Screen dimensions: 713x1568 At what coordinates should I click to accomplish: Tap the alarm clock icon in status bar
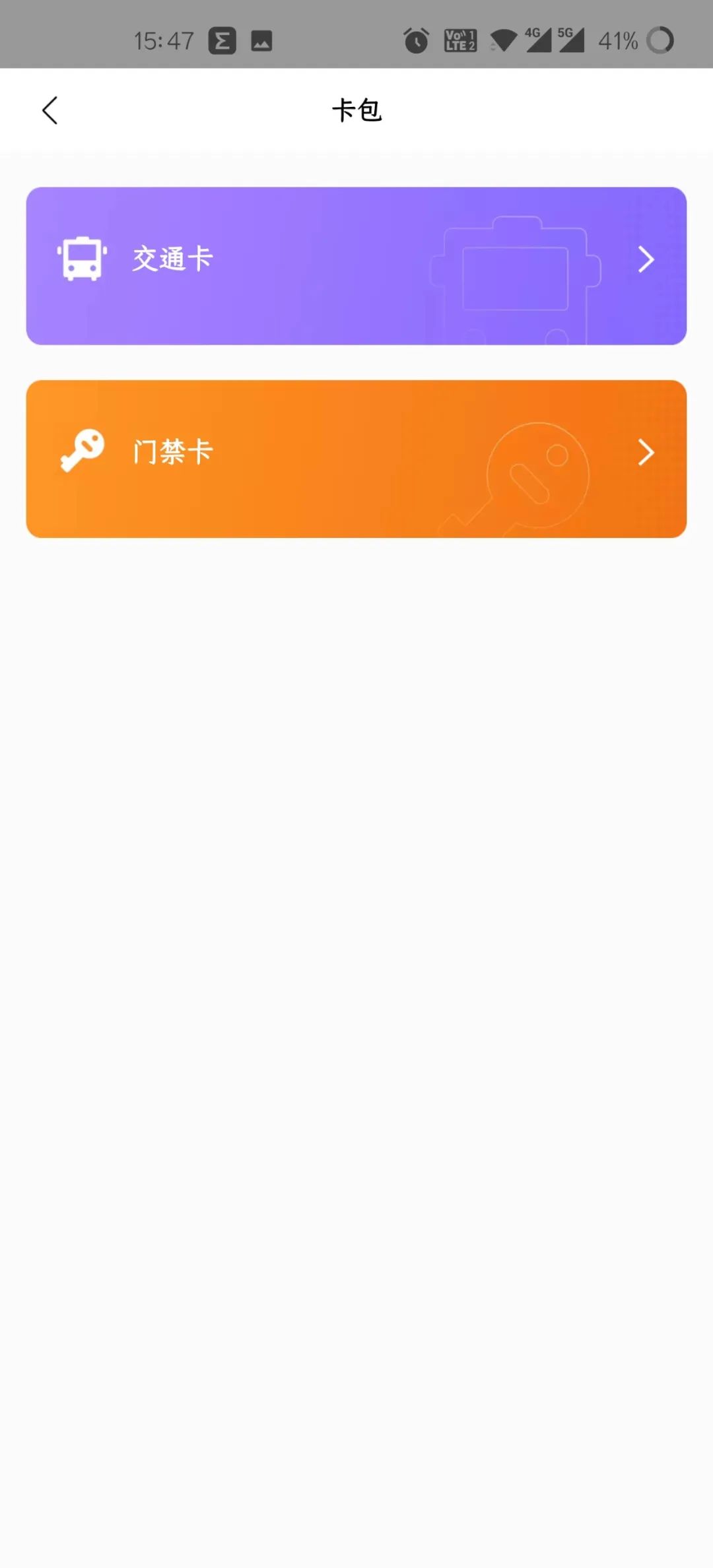(x=416, y=41)
